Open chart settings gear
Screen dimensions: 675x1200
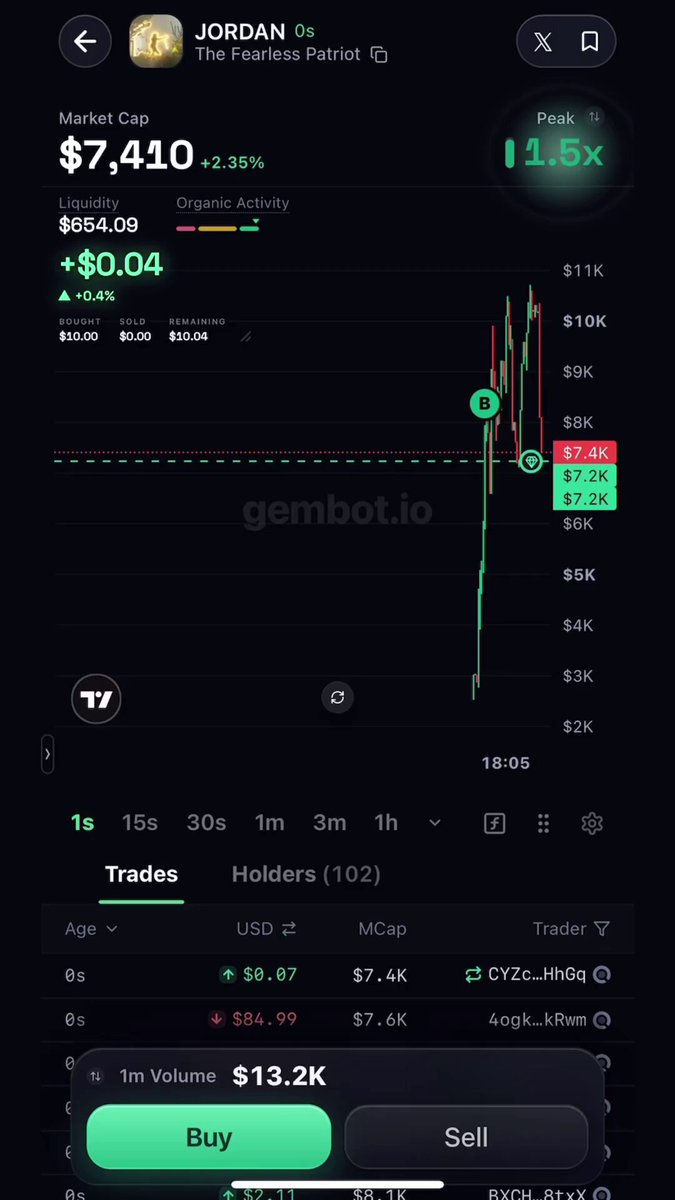click(x=592, y=823)
